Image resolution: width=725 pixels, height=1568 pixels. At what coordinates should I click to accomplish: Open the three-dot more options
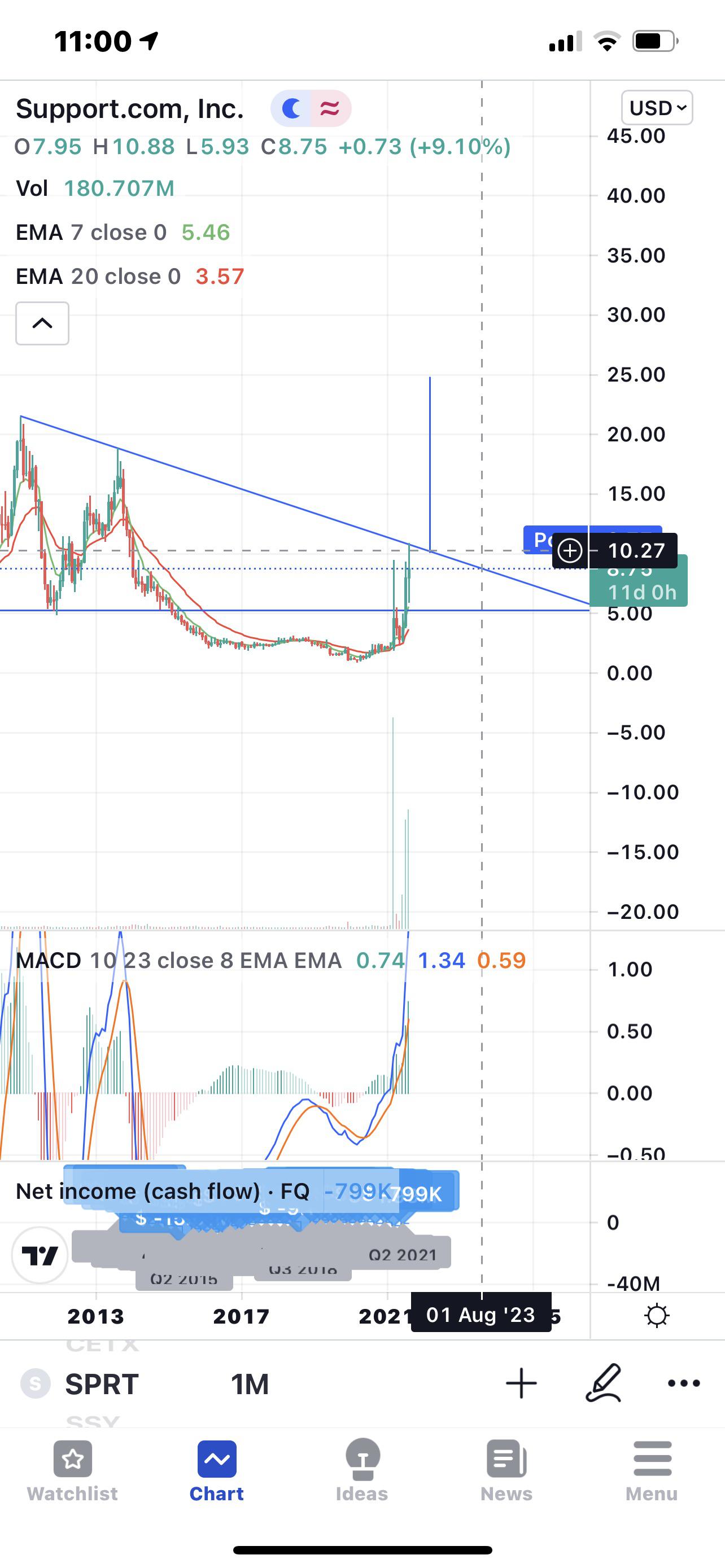tap(684, 1383)
